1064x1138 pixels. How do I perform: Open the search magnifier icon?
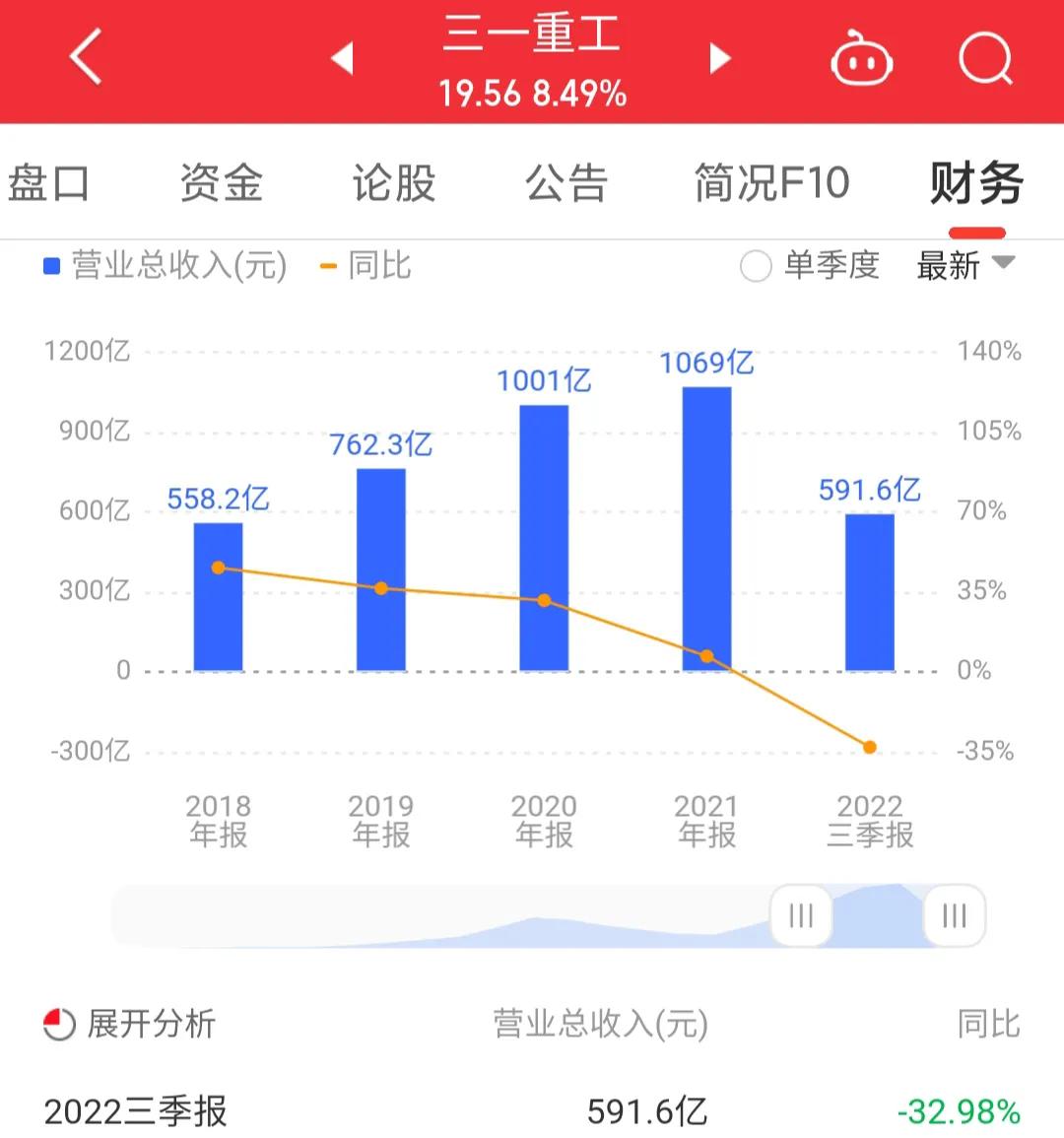(x=985, y=58)
